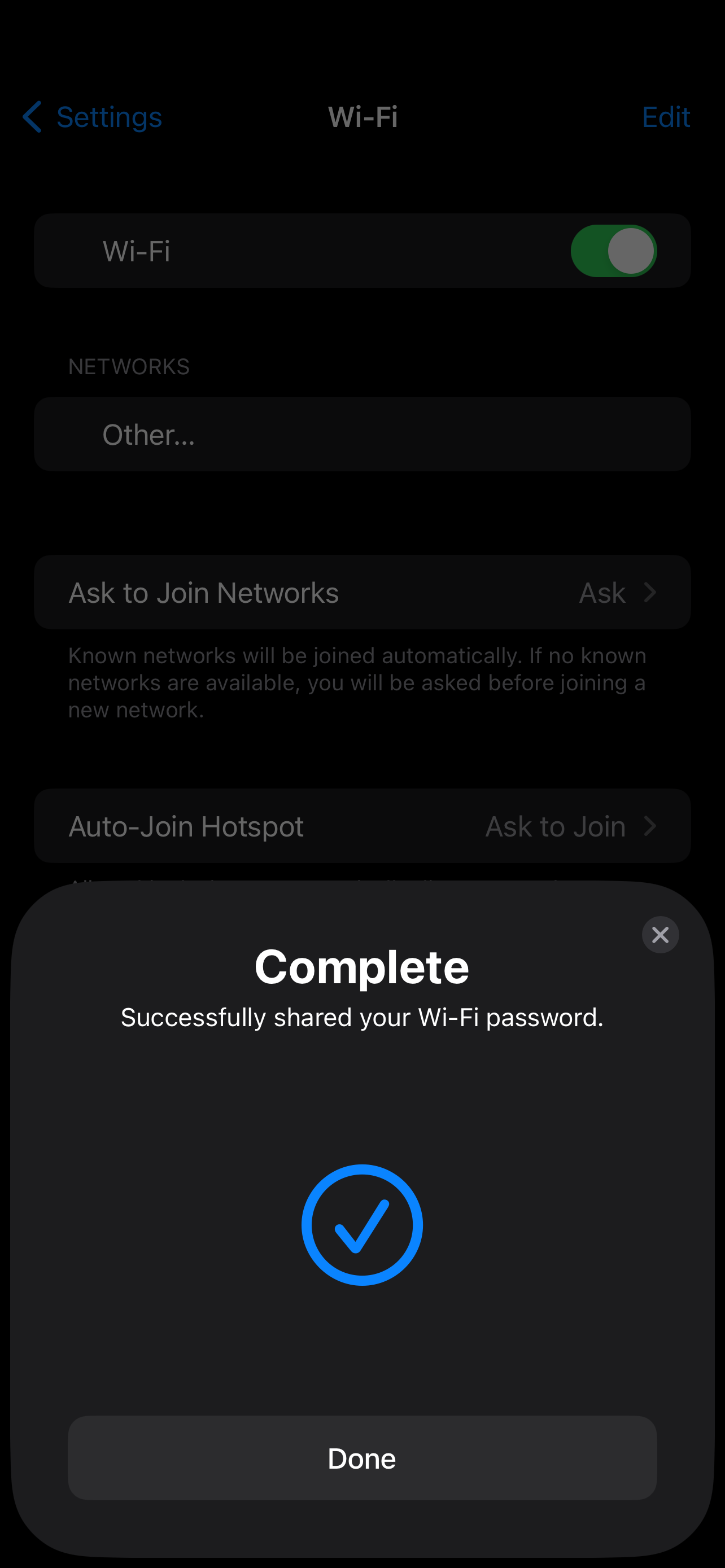This screenshot has height=1568, width=725.
Task: Turn off the Wi-Fi switch
Action: click(613, 251)
